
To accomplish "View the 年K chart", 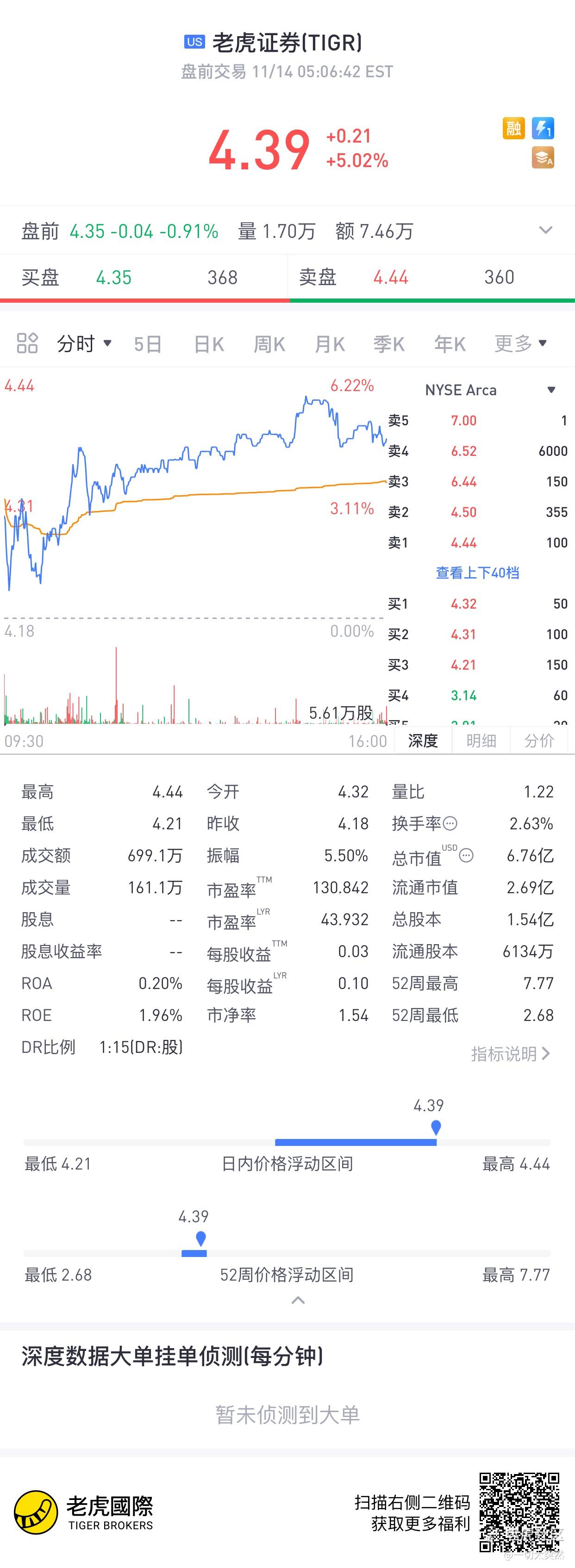I will [450, 344].
